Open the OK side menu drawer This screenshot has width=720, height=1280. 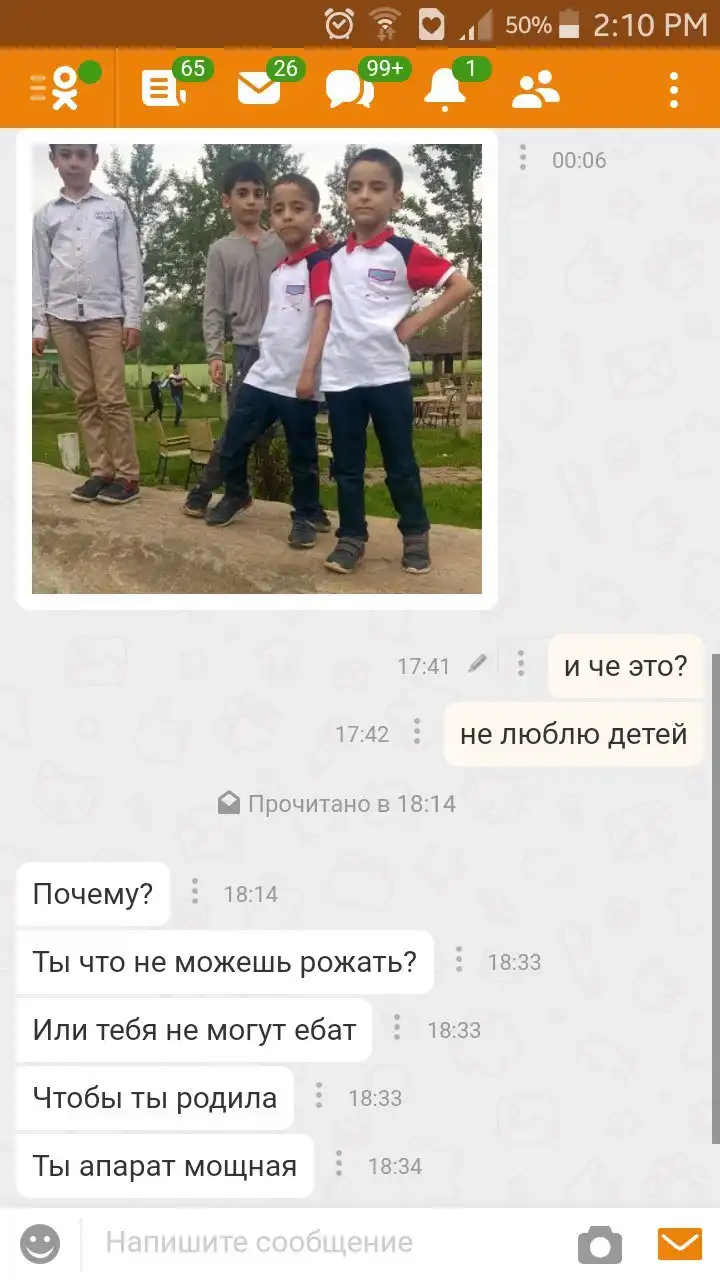click(x=57, y=90)
